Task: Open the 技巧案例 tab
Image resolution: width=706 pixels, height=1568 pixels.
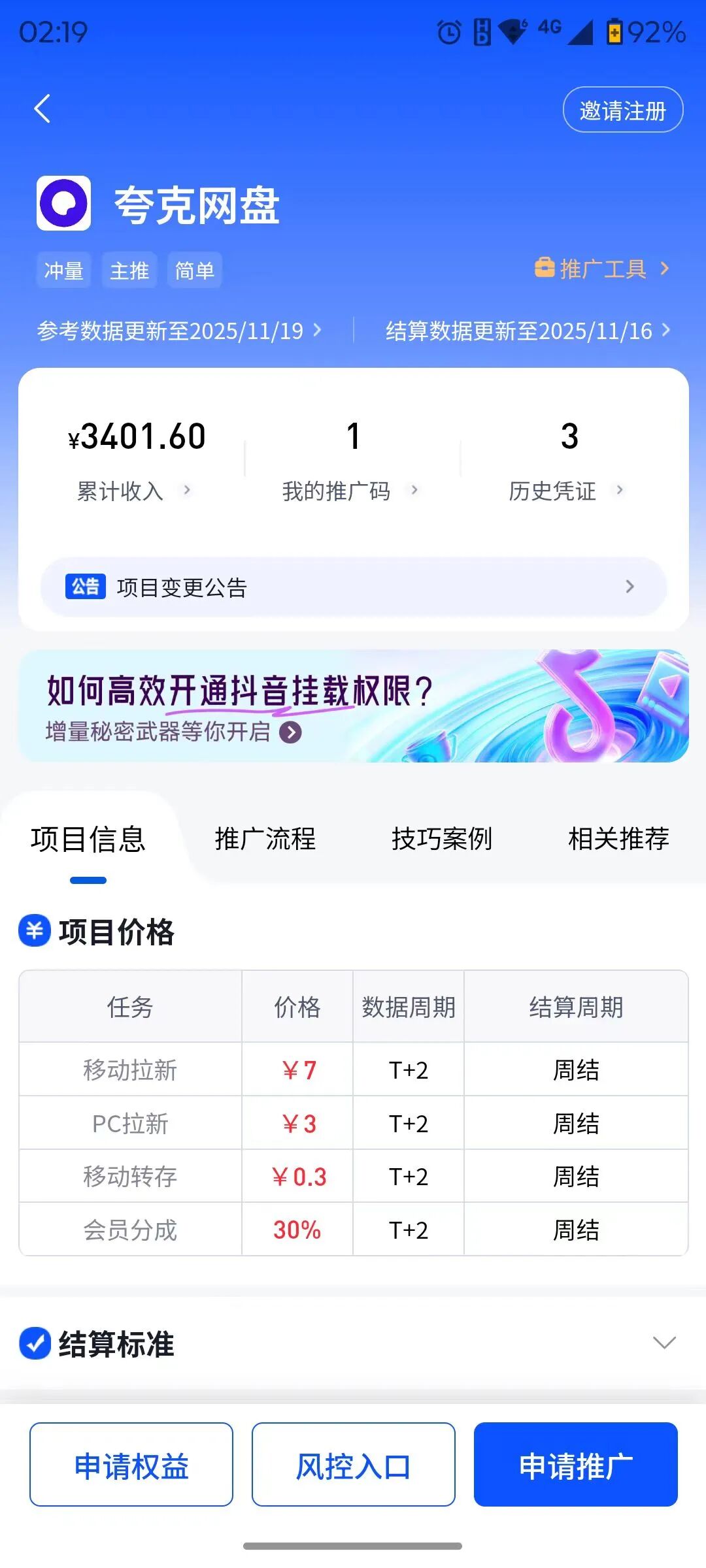Action: (442, 840)
